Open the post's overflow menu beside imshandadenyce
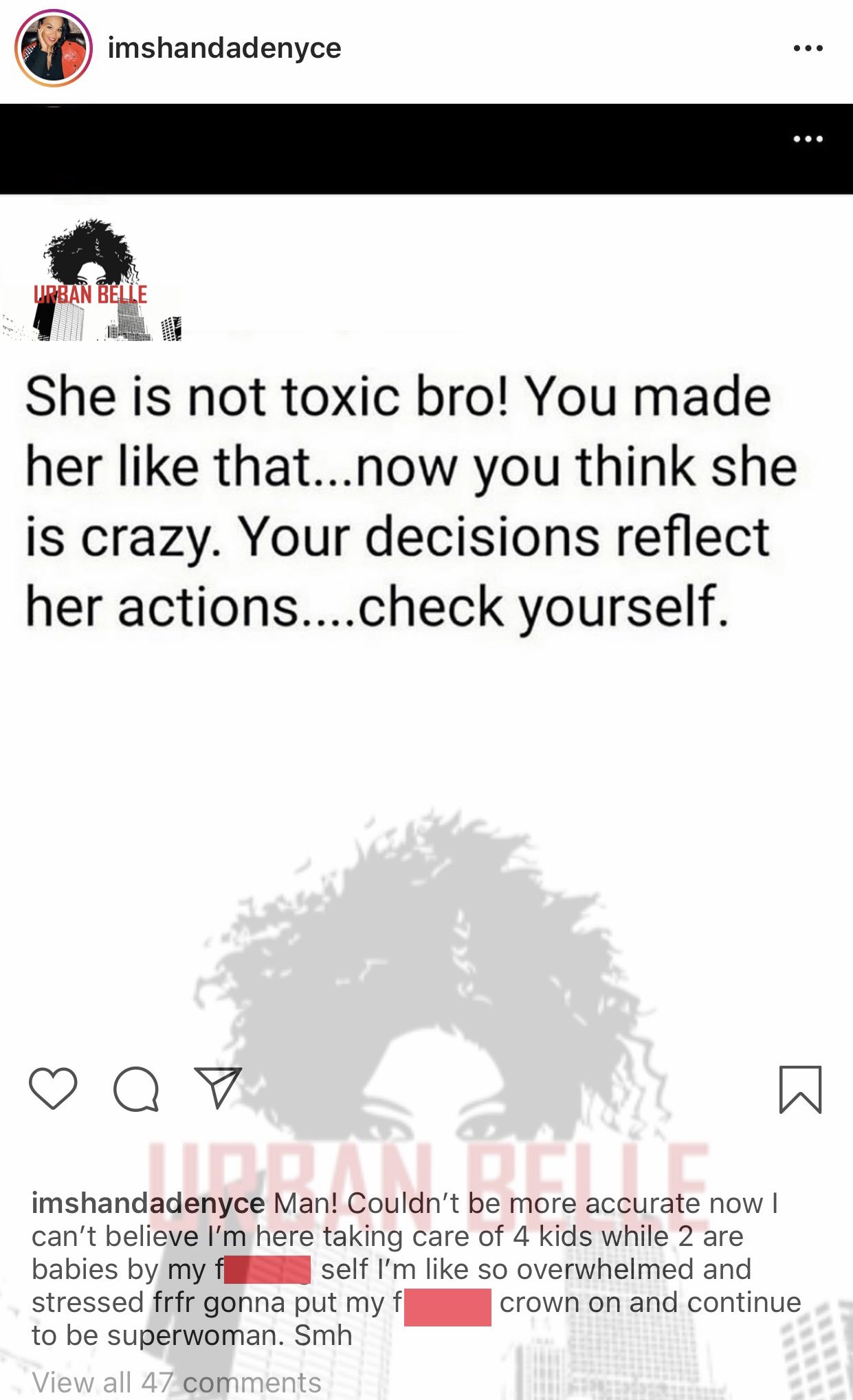The image size is (853, 1400). (808, 48)
